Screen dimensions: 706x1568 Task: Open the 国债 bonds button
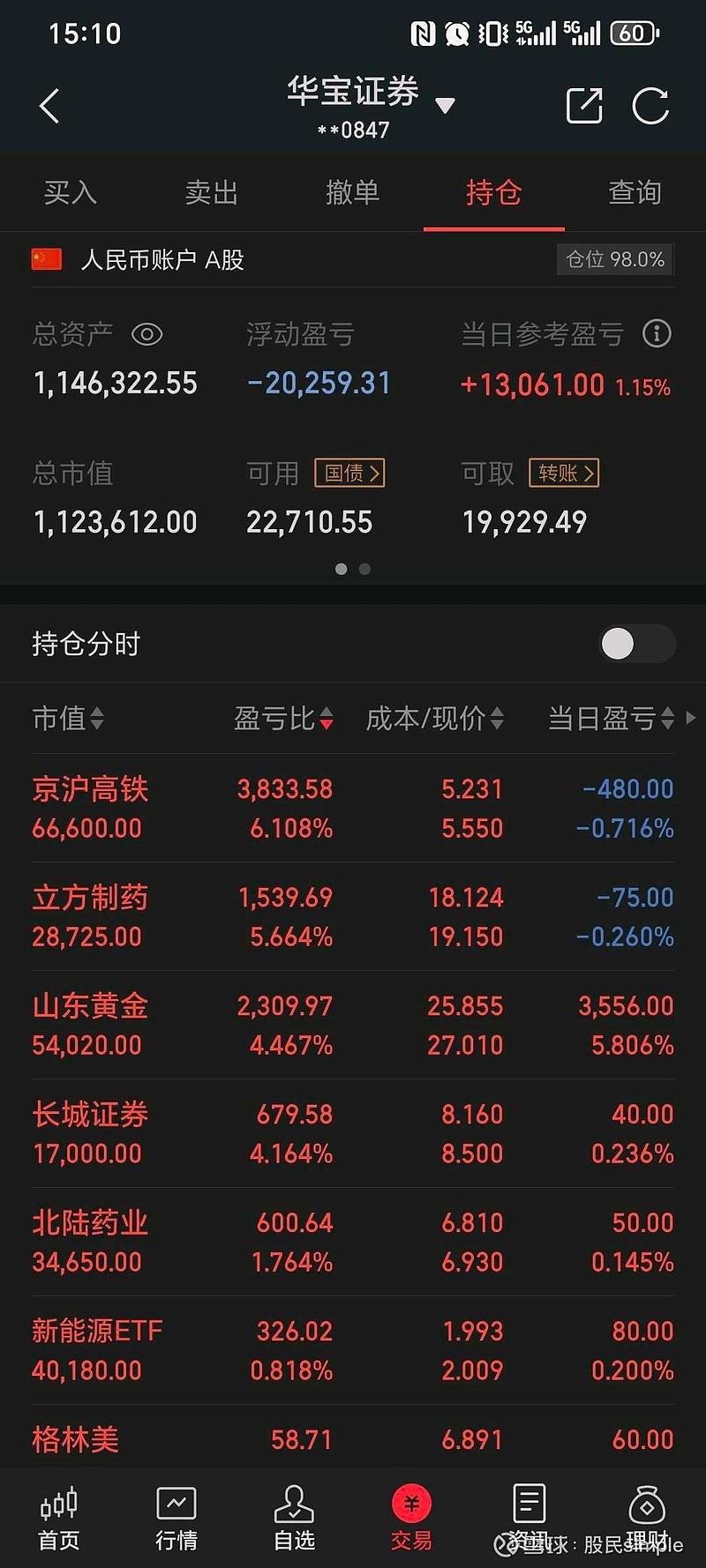click(349, 474)
